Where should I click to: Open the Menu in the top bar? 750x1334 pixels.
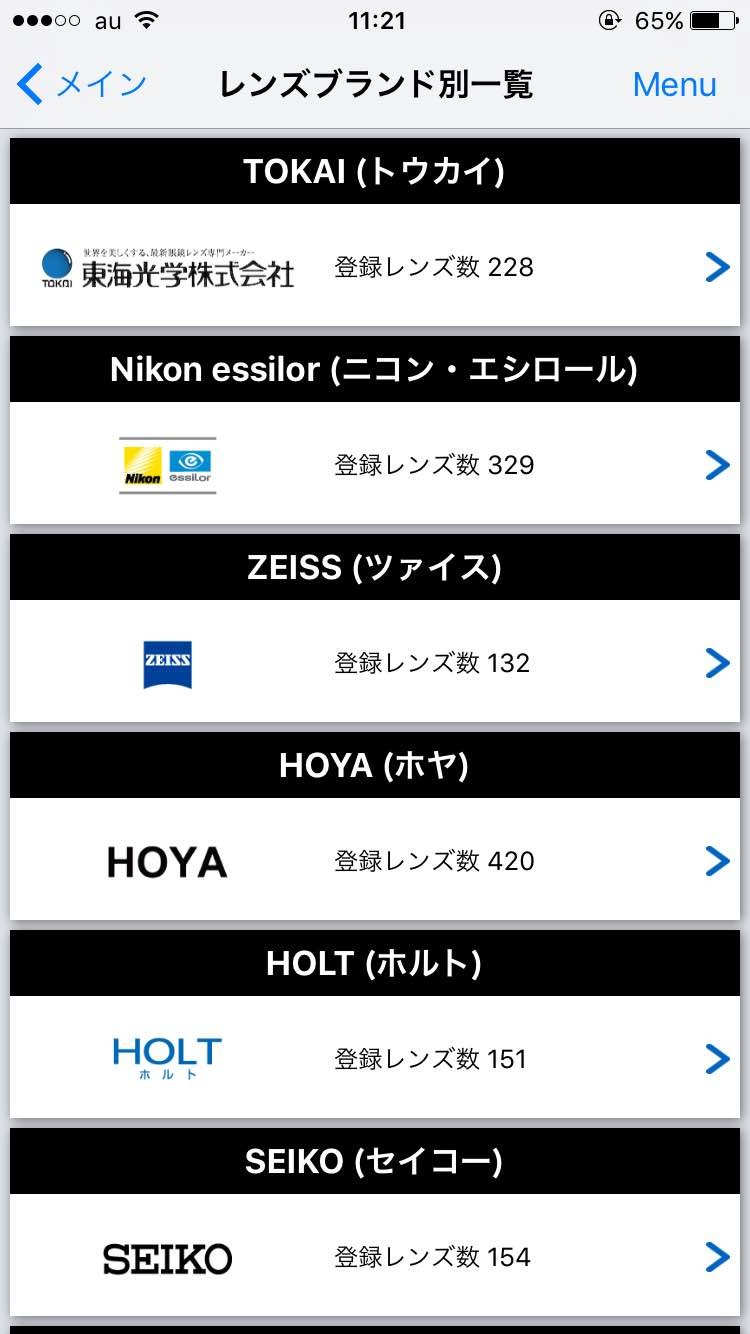674,85
